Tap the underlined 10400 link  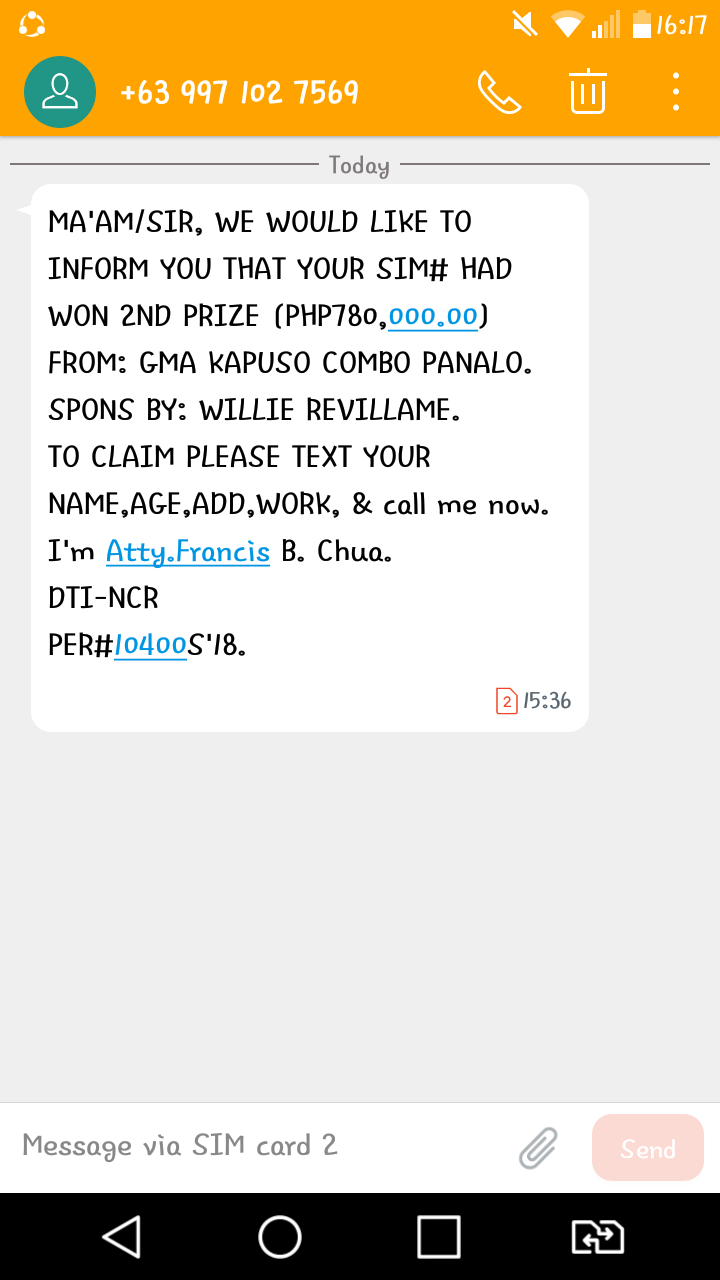pos(150,645)
